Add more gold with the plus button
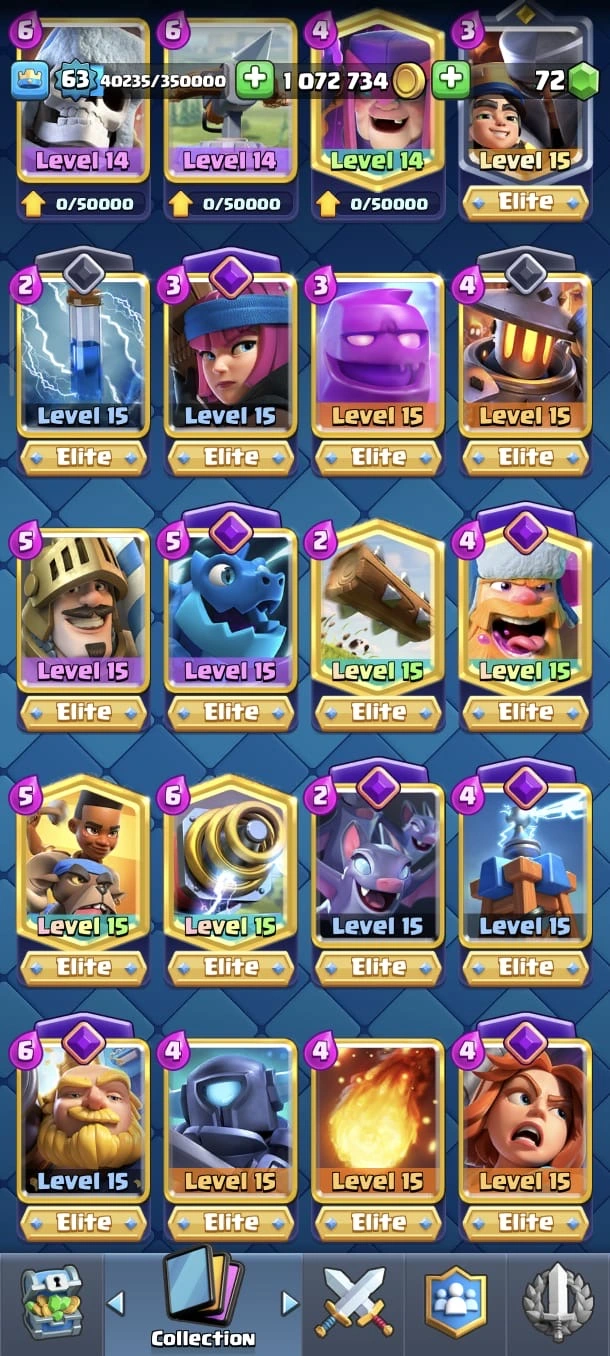This screenshot has width=610, height=1356. click(255, 80)
